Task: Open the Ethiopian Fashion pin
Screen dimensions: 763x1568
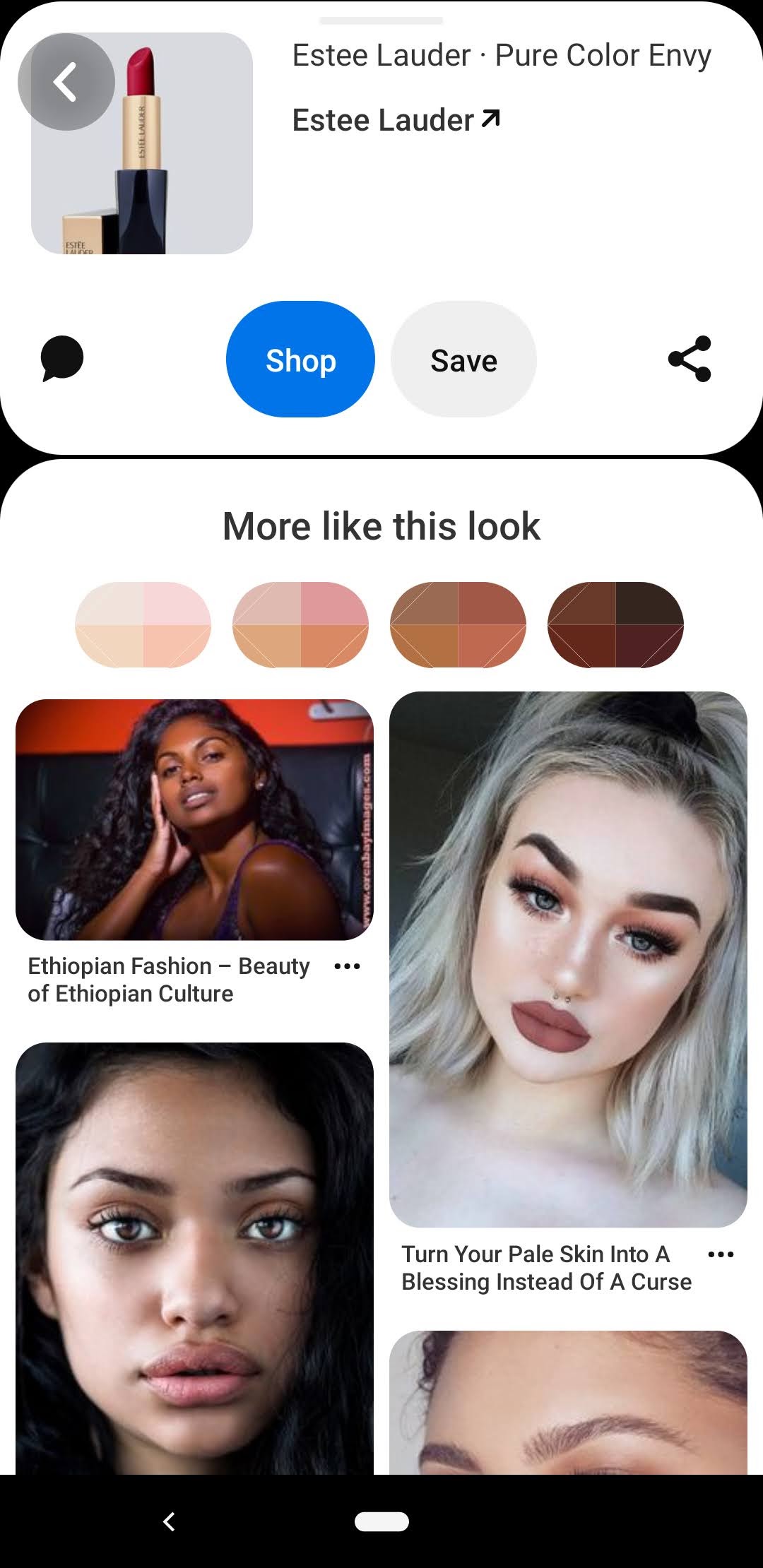Action: pos(194,819)
